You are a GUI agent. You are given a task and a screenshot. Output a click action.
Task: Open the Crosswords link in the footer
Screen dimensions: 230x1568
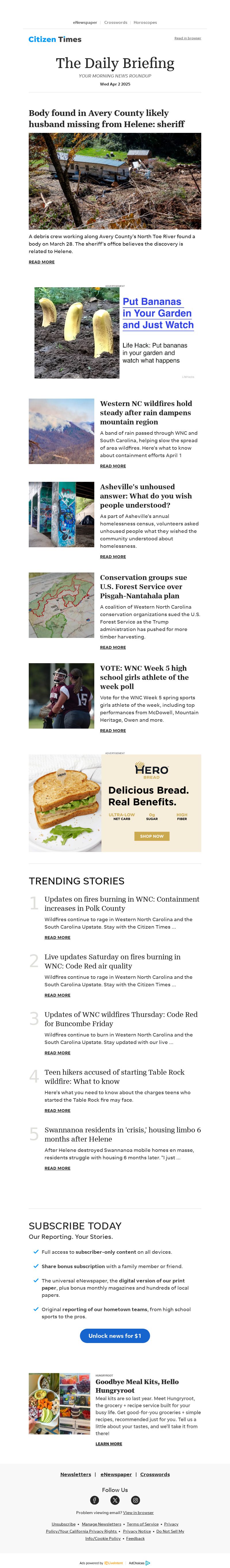click(155, 1474)
